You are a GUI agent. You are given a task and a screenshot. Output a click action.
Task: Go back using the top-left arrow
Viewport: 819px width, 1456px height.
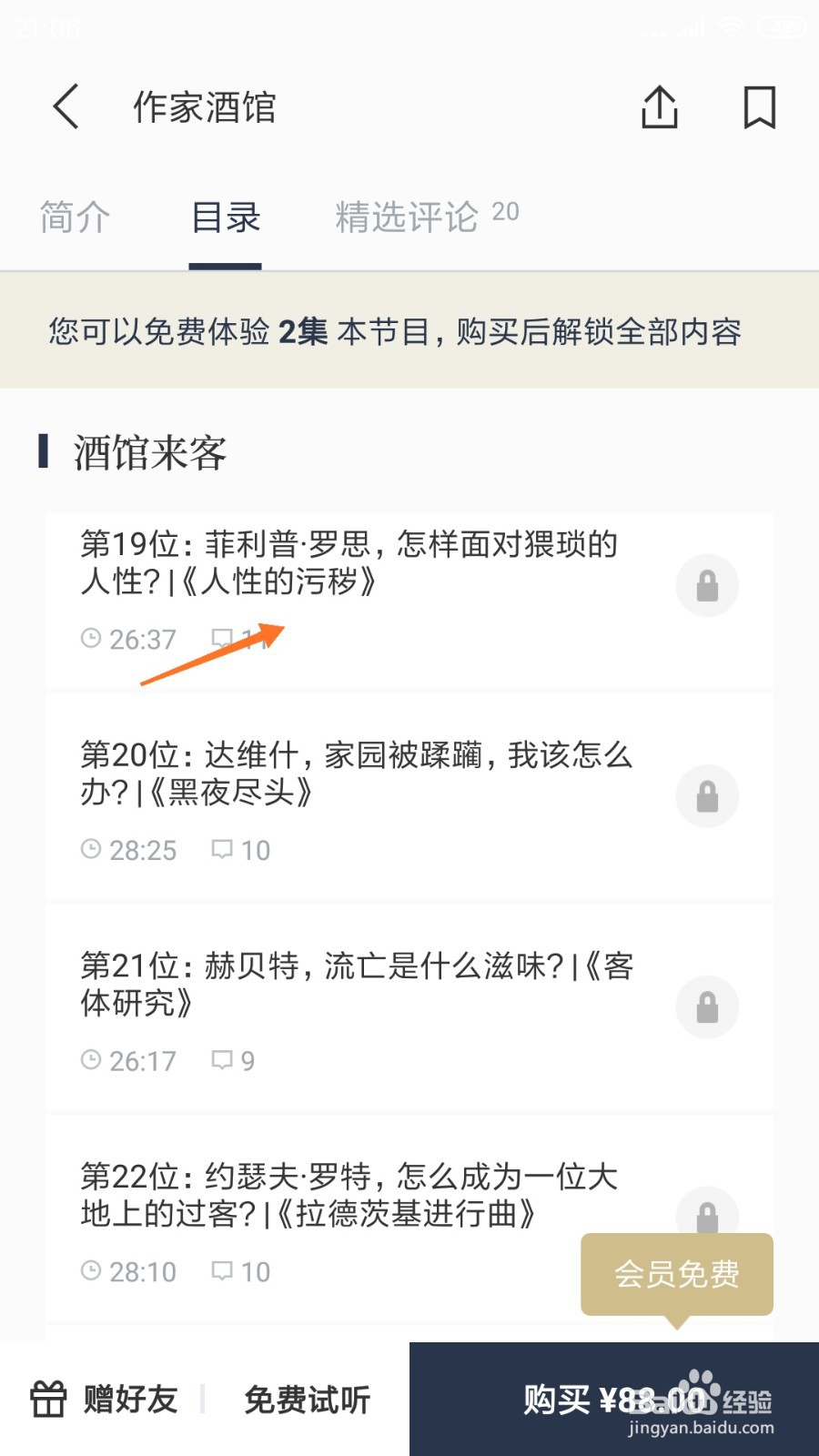(66, 107)
